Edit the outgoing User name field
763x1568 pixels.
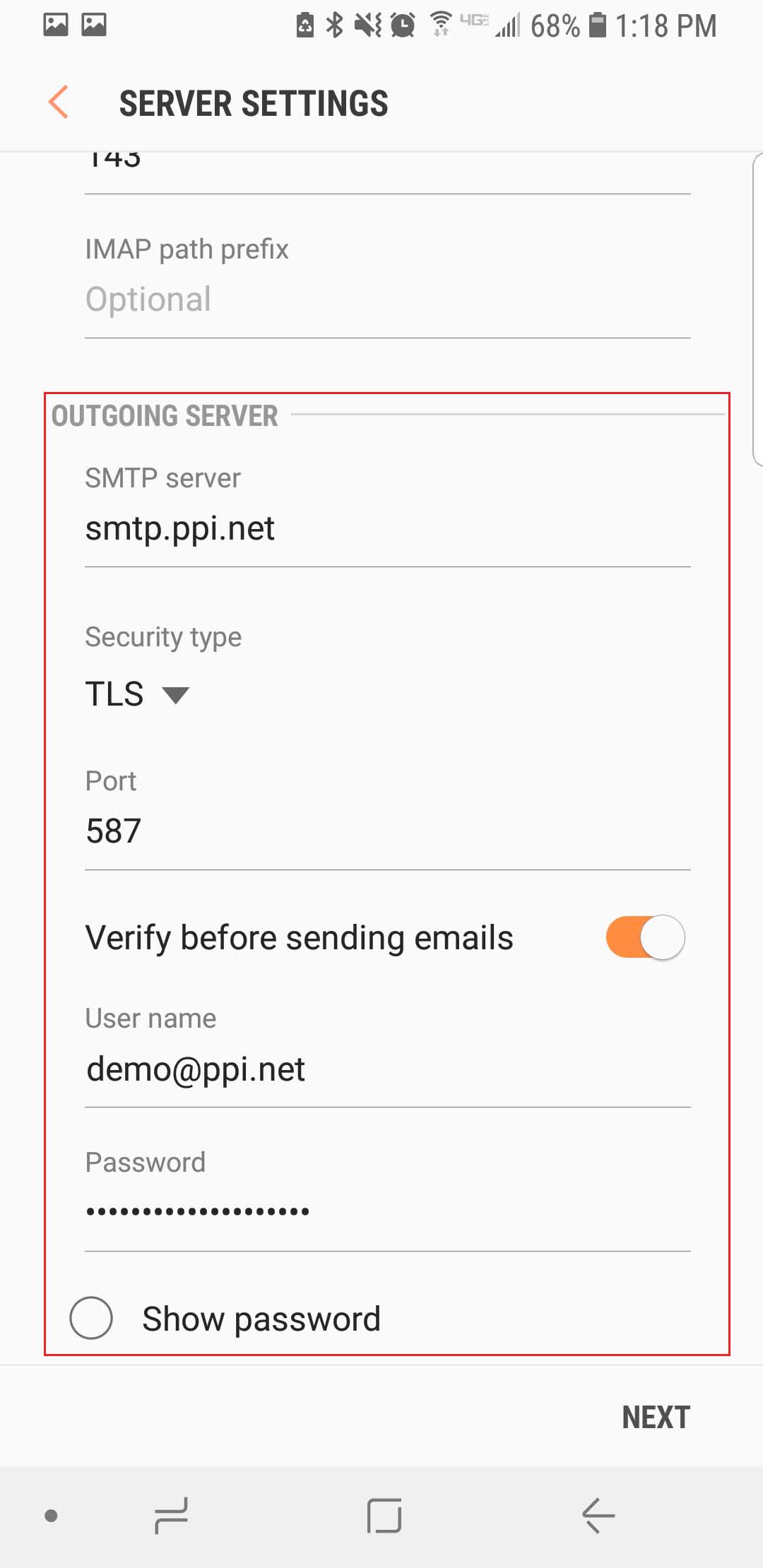pyautogui.click(x=387, y=1069)
